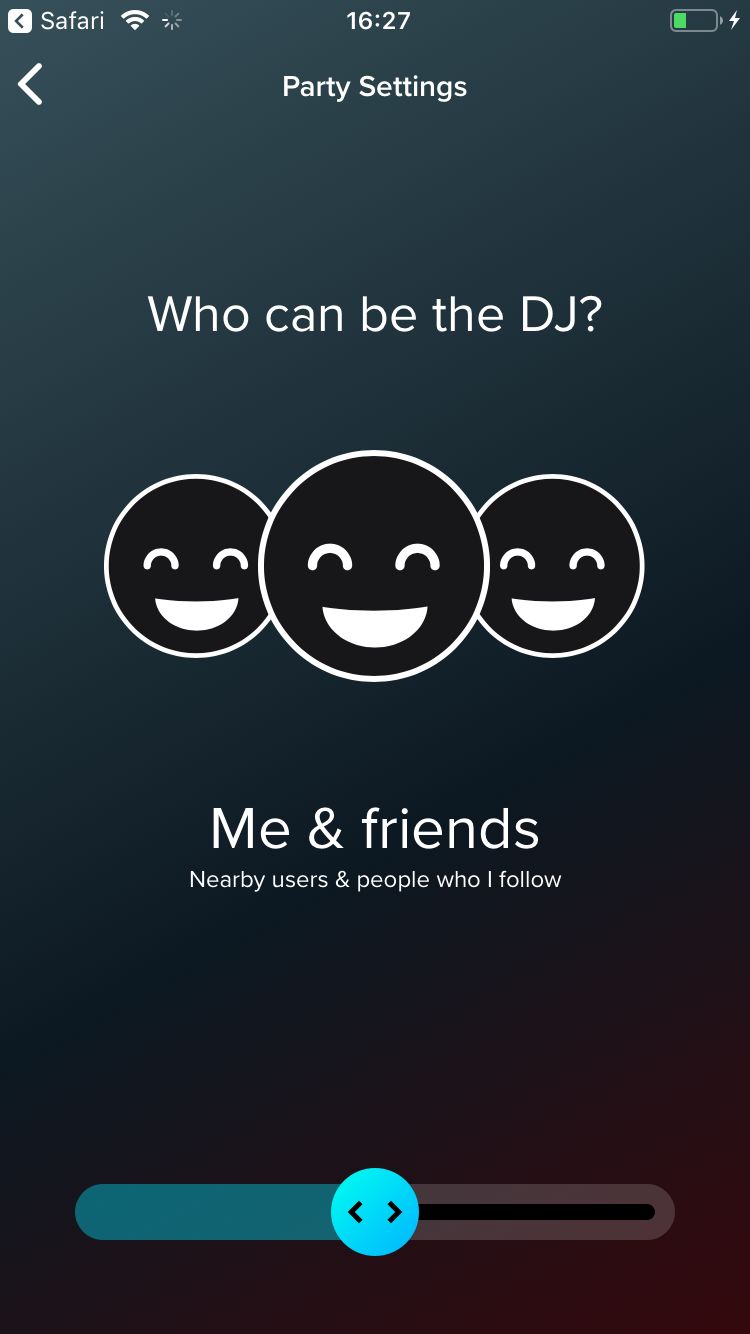Tap the DJ permission slider handle
This screenshot has width=750, height=1334.
[374, 1212]
